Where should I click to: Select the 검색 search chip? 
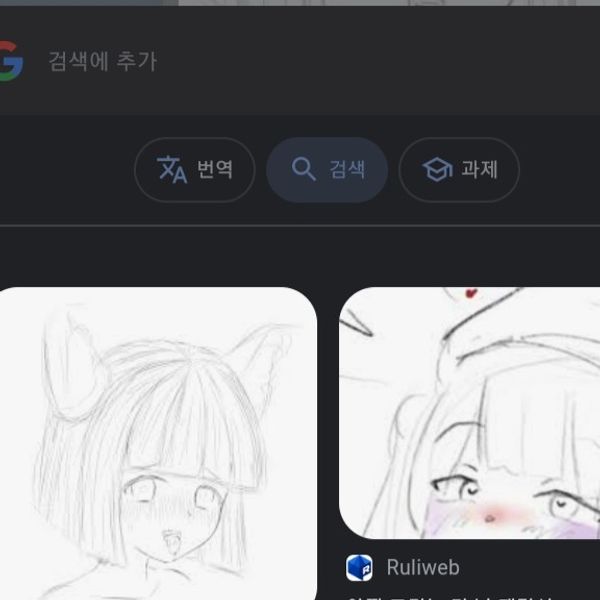tap(326, 170)
